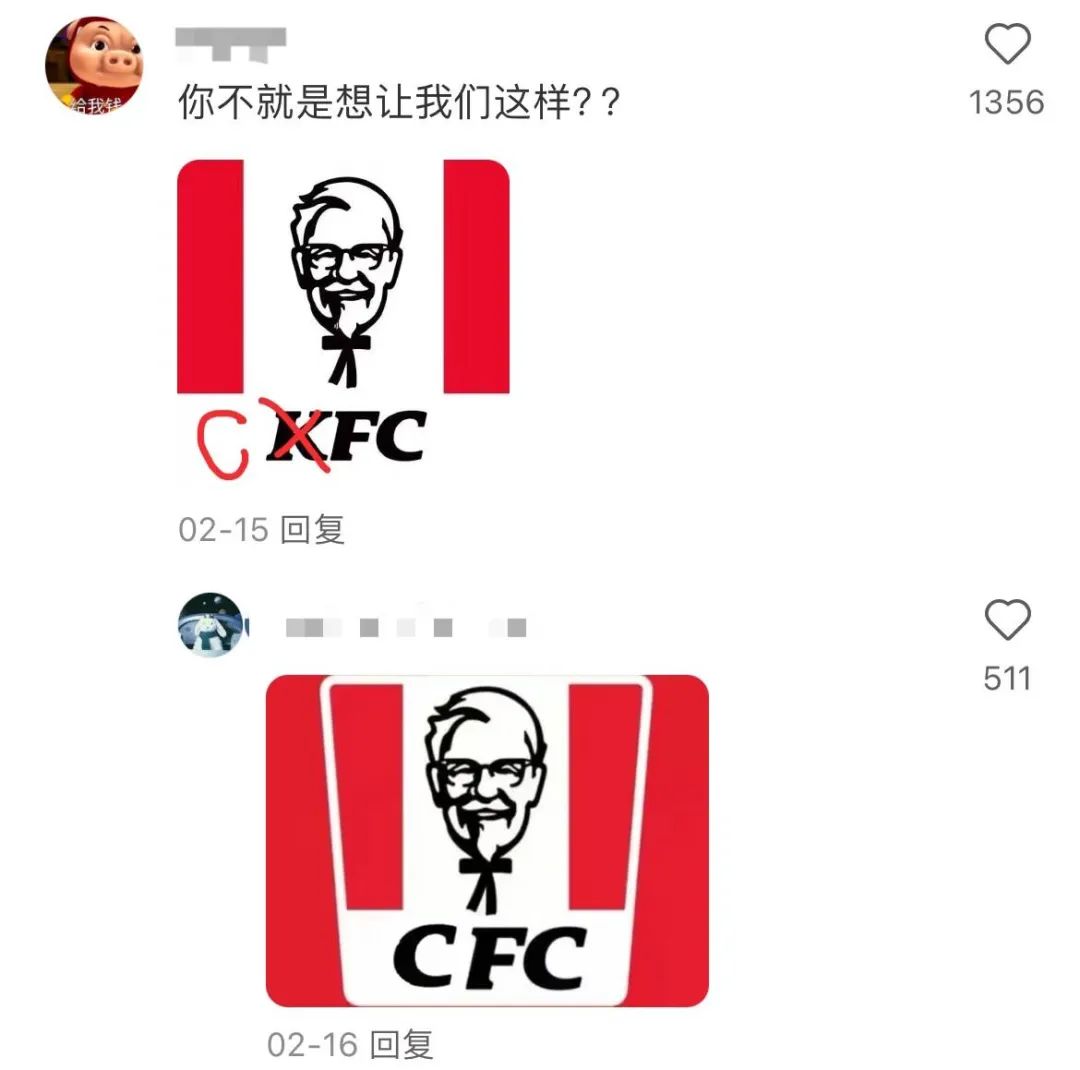Tap 回复 under the 02-15 comment
Image resolution: width=1080 pixels, height=1070 pixels.
pyautogui.click(x=312, y=529)
